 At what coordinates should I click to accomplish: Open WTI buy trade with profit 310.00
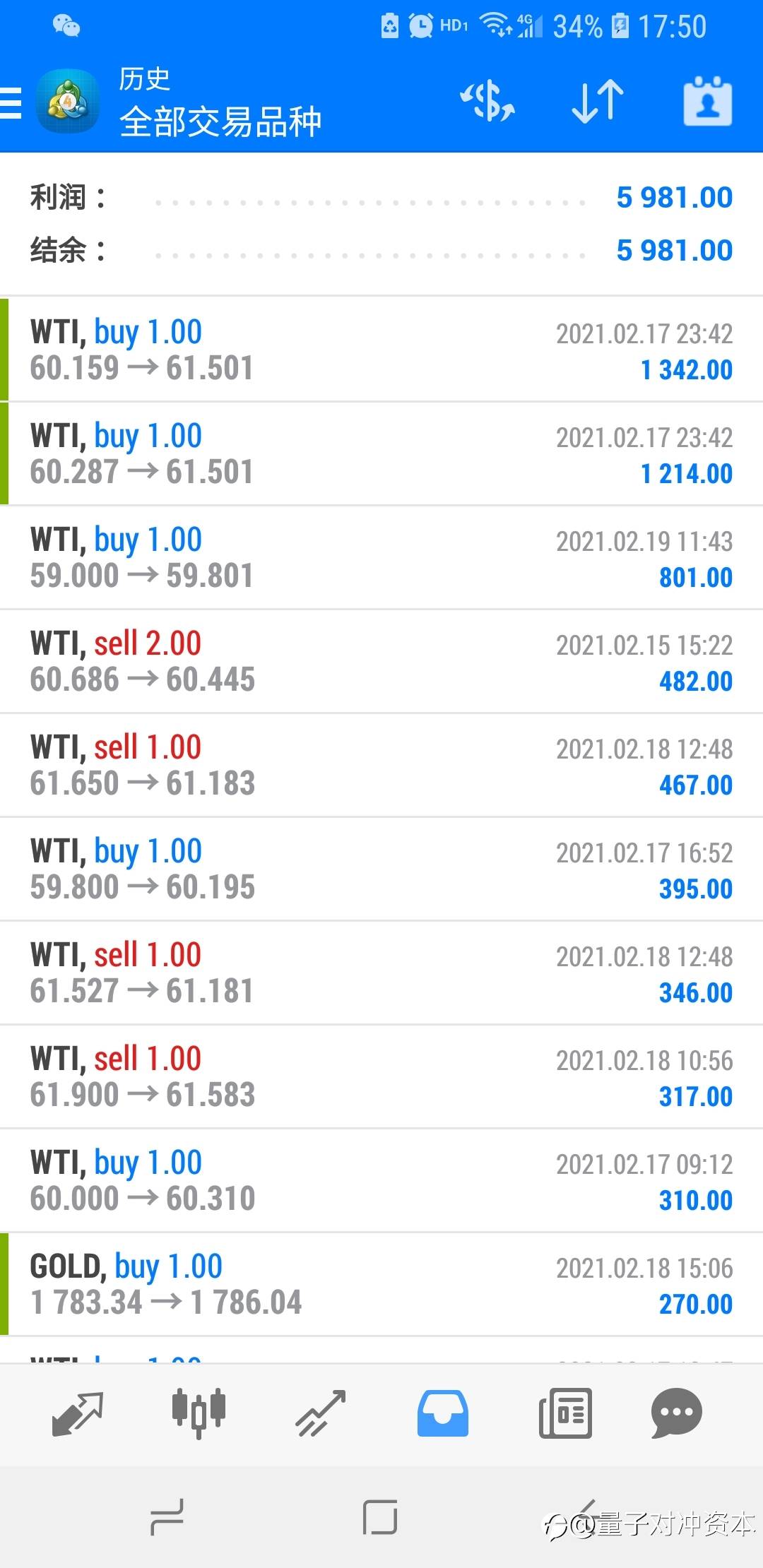(x=381, y=1180)
